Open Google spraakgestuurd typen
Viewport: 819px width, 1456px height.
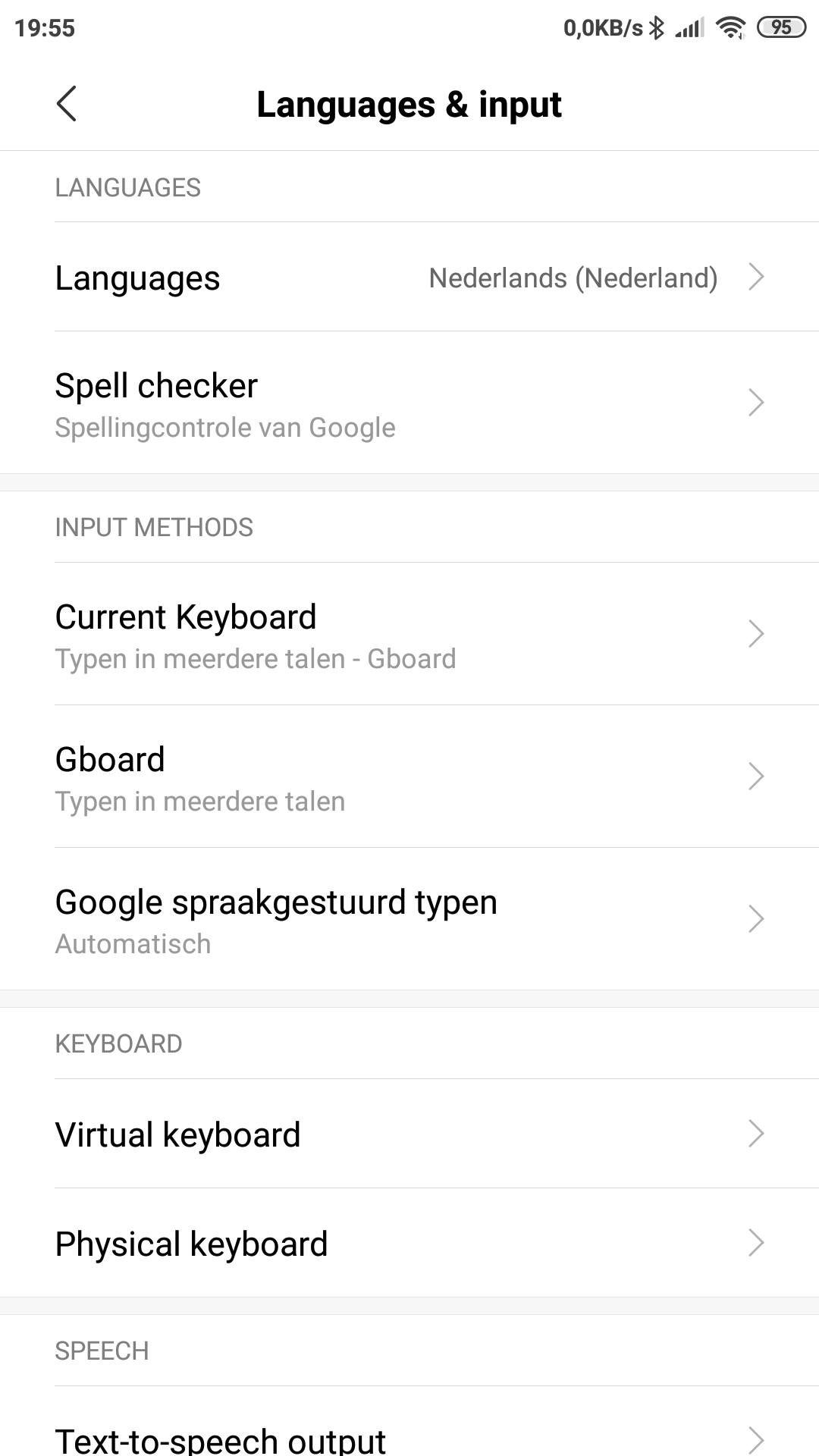[x=409, y=920]
